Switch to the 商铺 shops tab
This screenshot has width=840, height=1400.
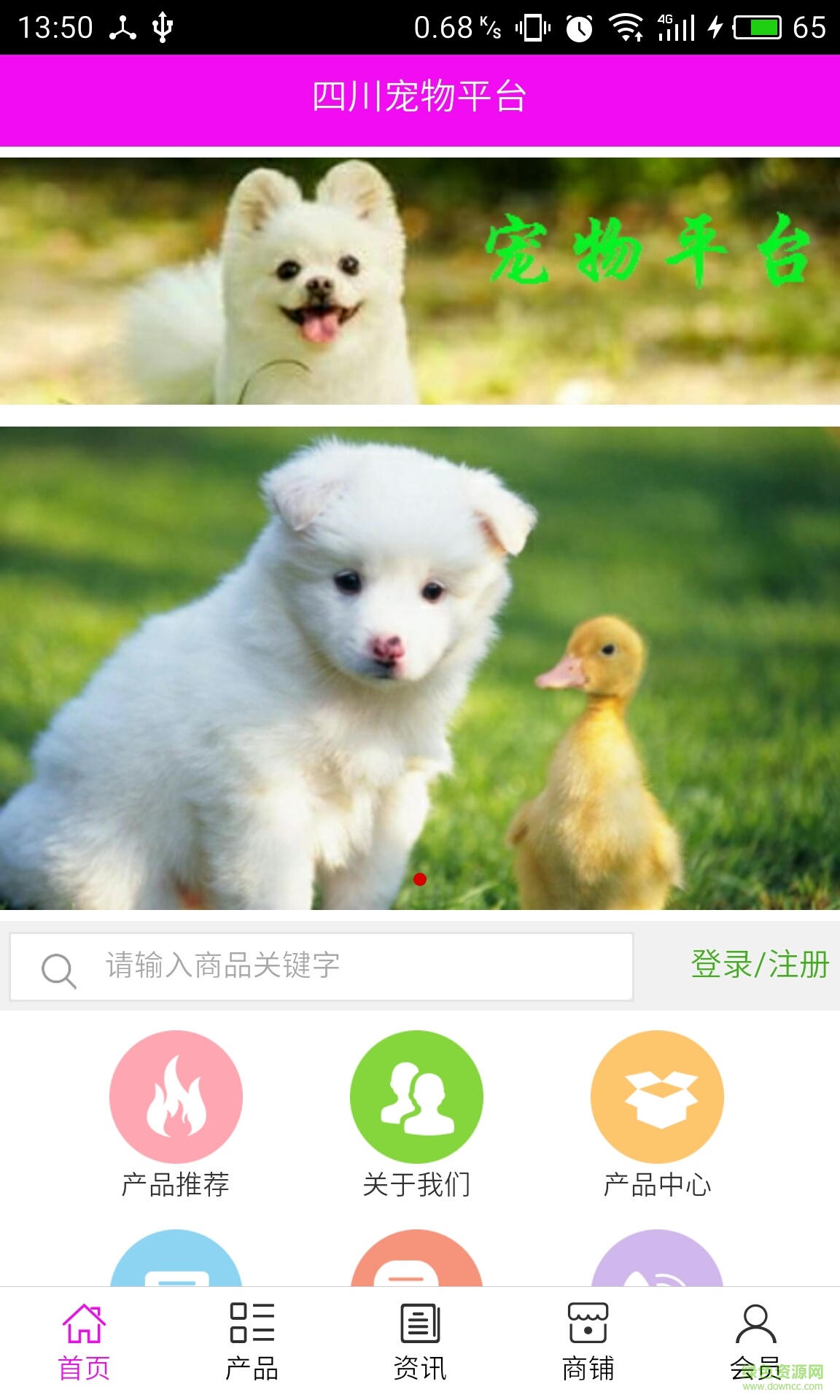[588, 1342]
